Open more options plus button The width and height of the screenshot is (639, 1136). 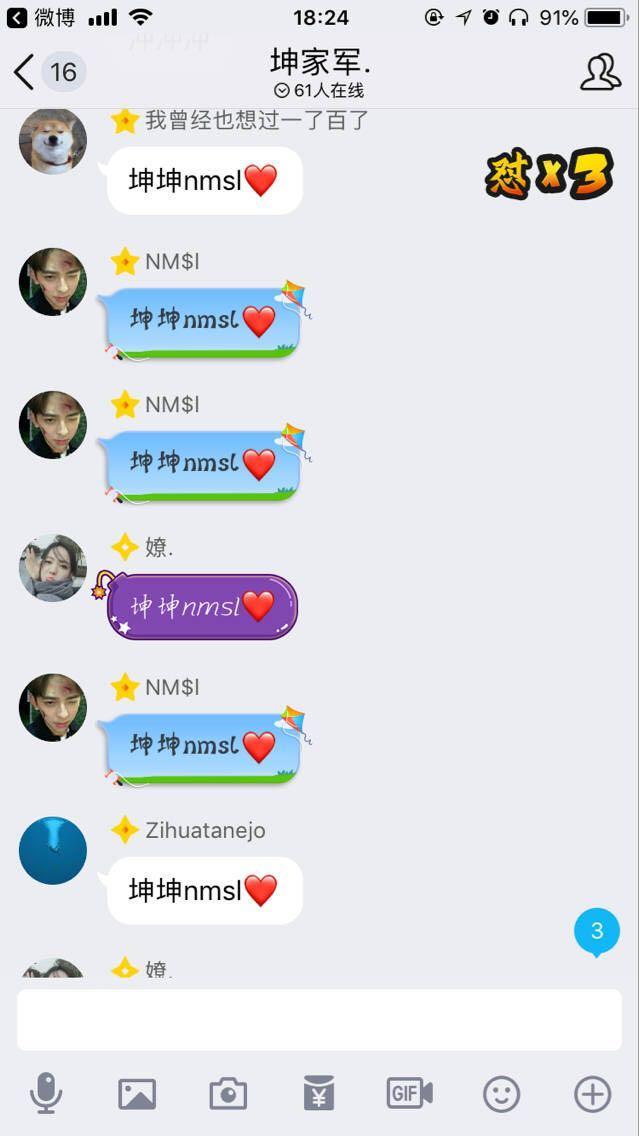pos(592,1094)
